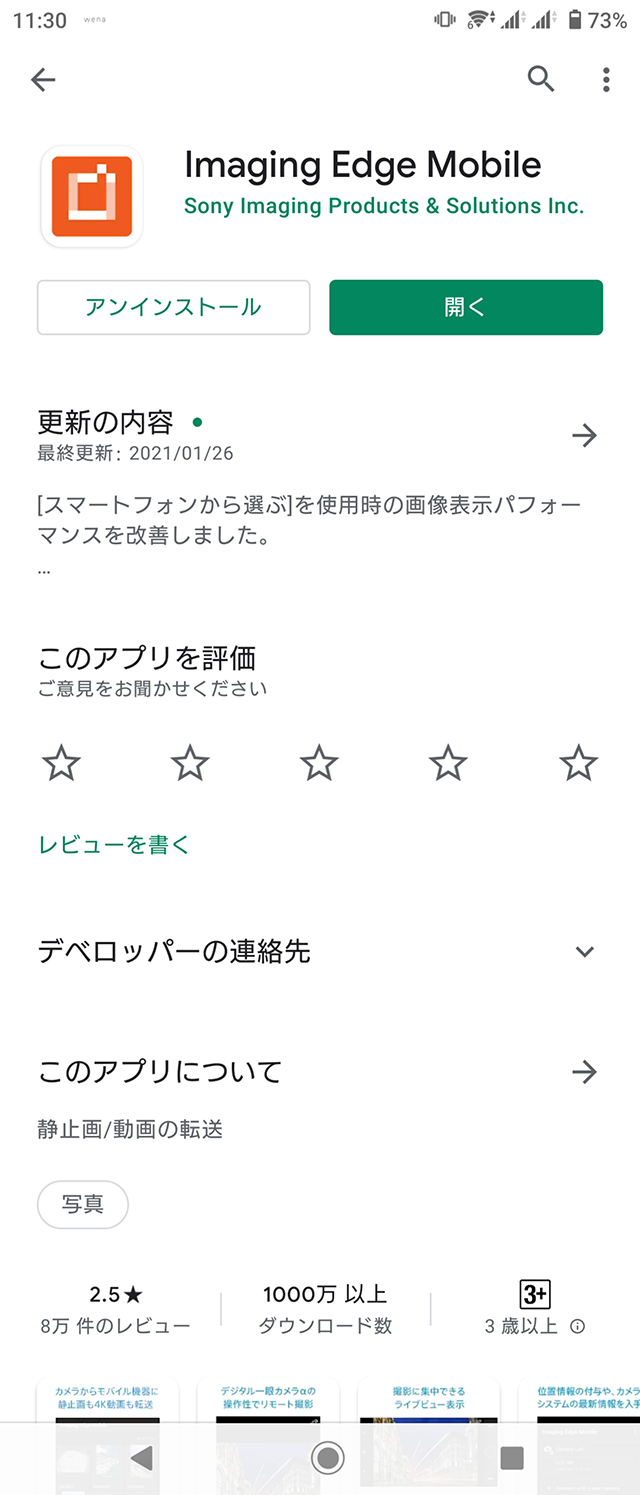Expand デベロッパーの連絡先 section
640x1495 pixels.
tap(585, 952)
